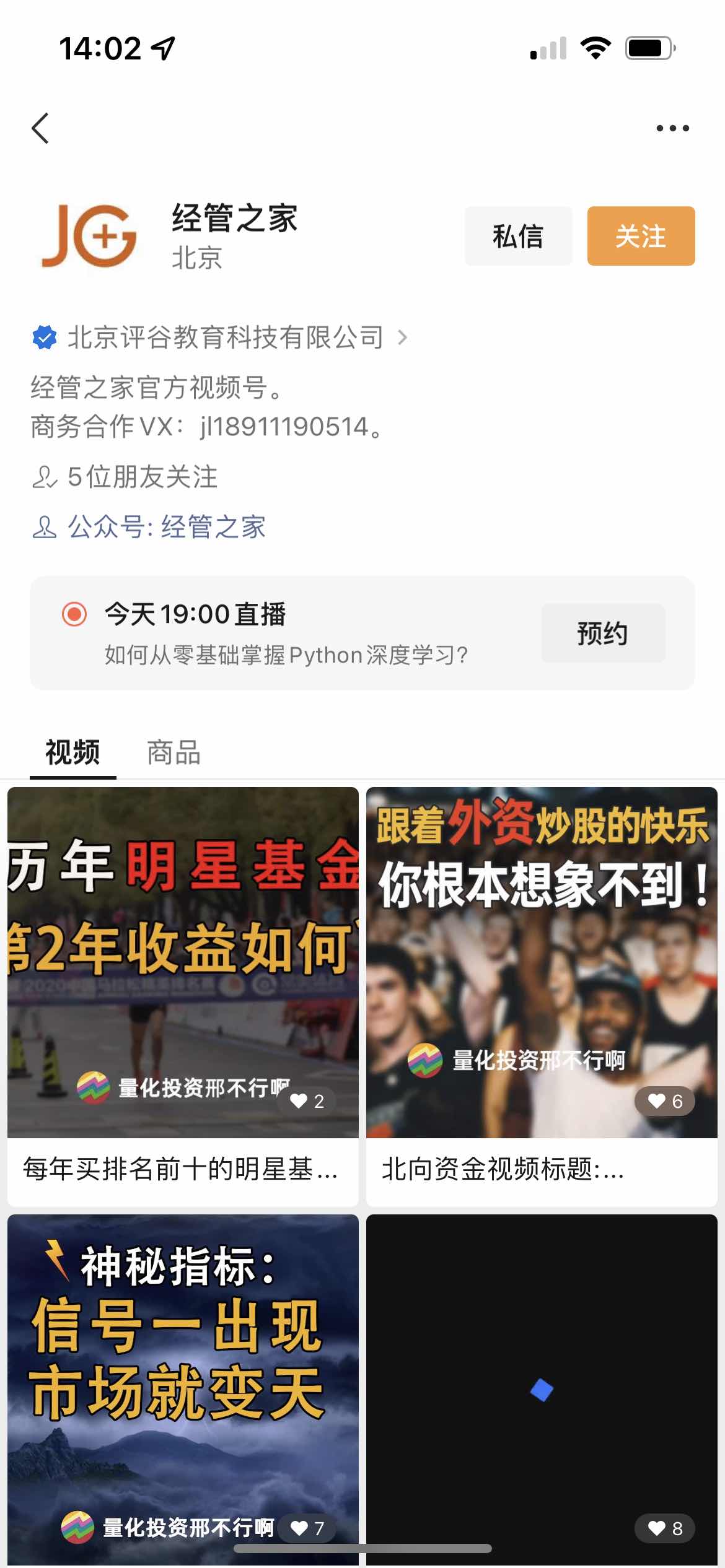Open verified company 北京评谷教育科技有限公司 details
Viewport: 725px width, 1568px height.
226,338
